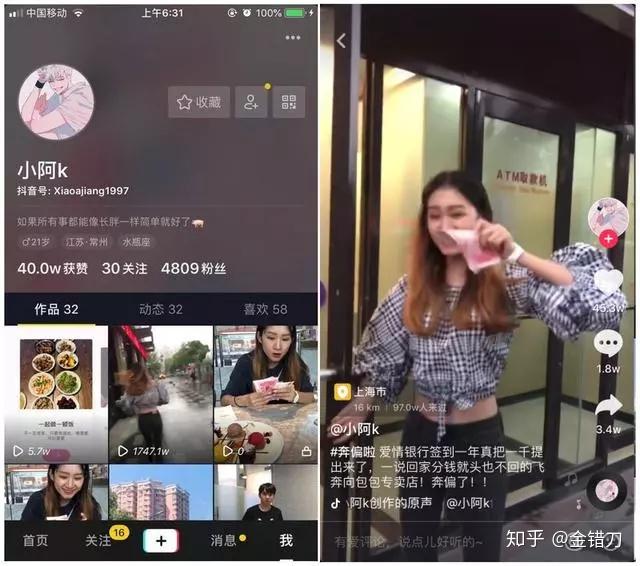Viewport: 640px width, 566px height.
Task: Tap the 收藏 favorite button
Action: [x=199, y=102]
